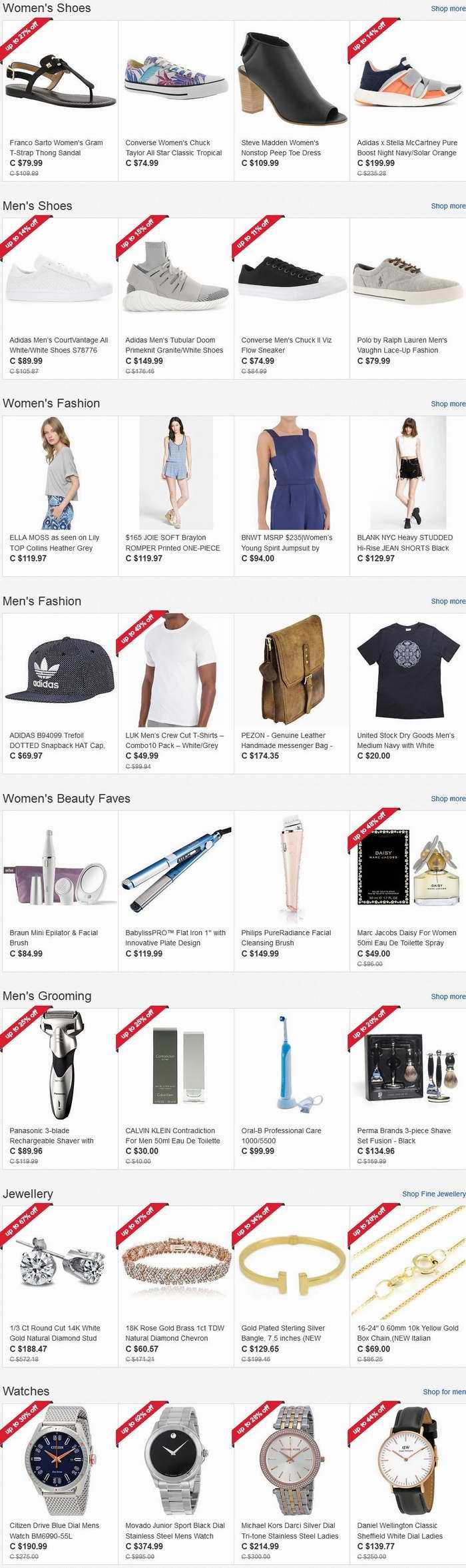Open PEZON Genuine Leather messenger Bag
466x1568 pixels.
tap(286, 740)
